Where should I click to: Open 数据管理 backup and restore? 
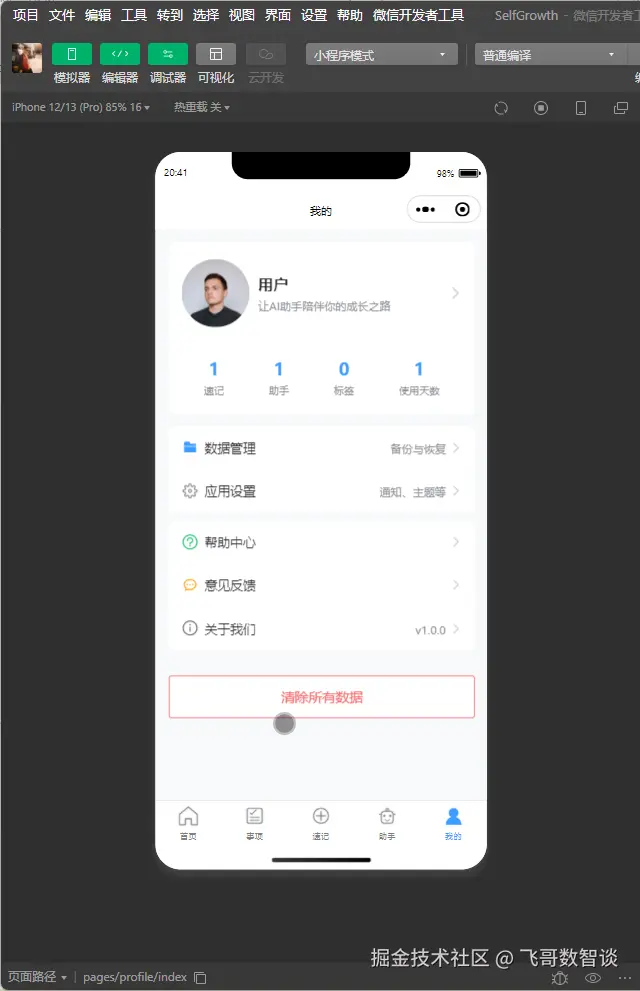tap(320, 449)
